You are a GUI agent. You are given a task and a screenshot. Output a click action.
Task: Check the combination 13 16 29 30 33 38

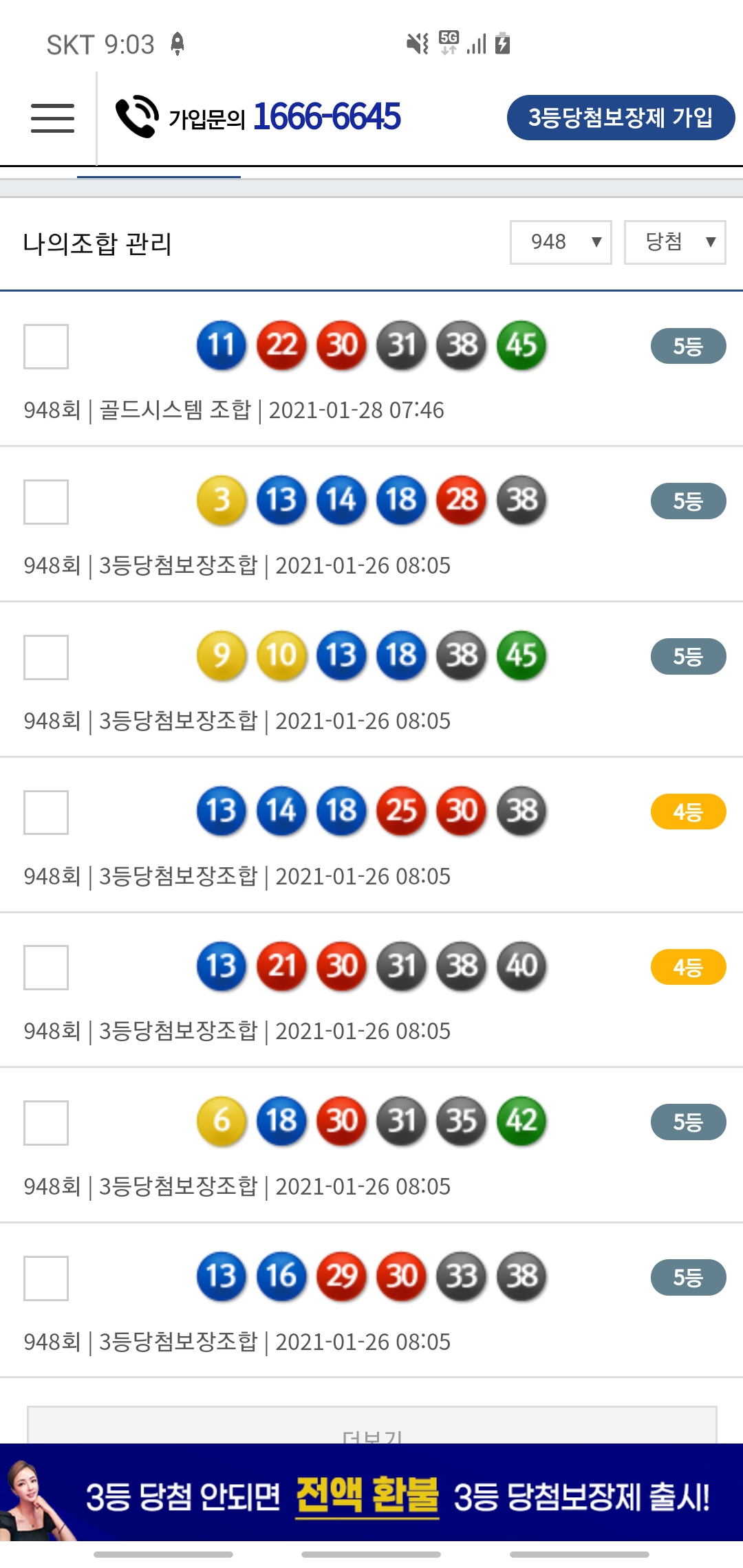click(x=46, y=1278)
